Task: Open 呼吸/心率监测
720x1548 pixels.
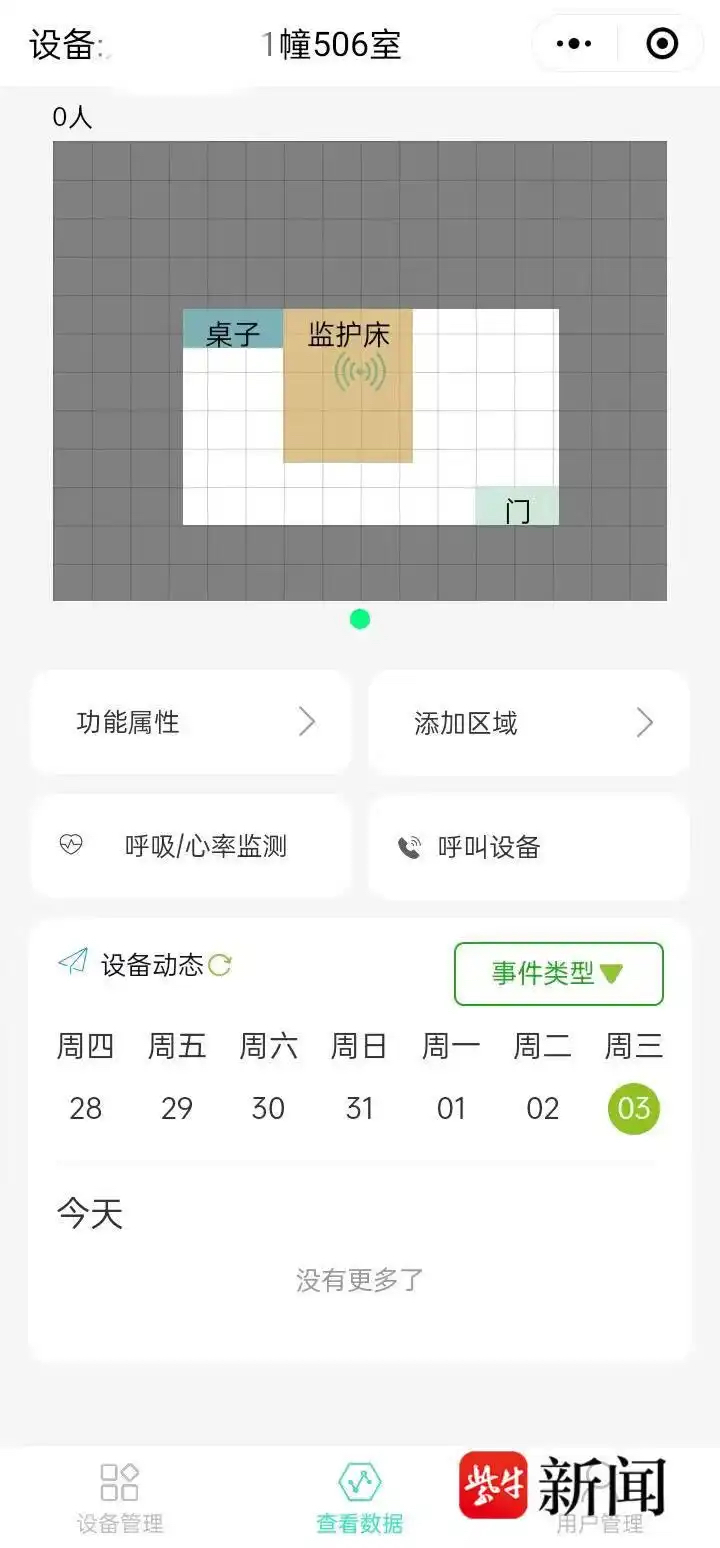Action: [191, 846]
